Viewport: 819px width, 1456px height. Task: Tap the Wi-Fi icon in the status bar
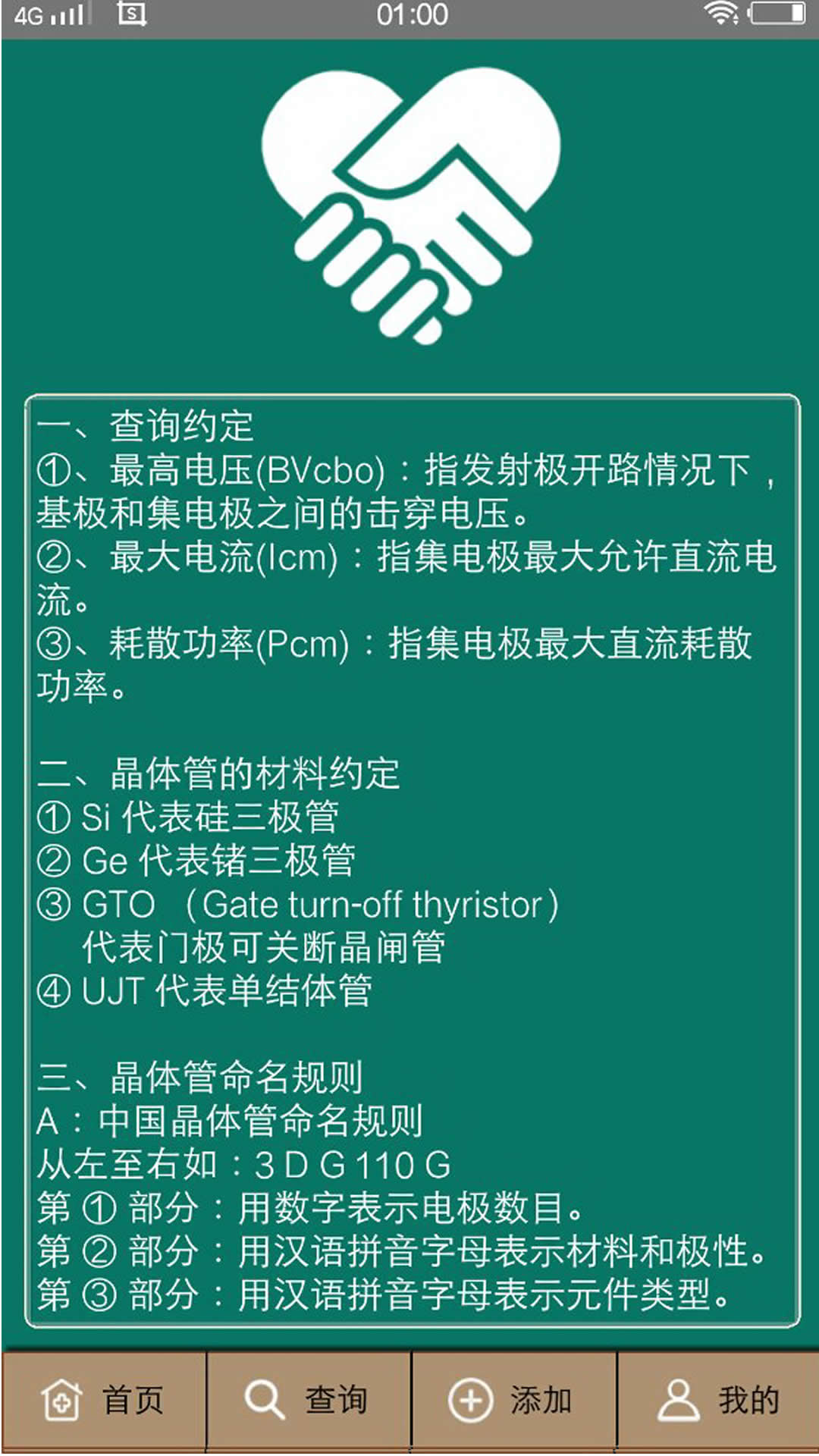(x=719, y=12)
